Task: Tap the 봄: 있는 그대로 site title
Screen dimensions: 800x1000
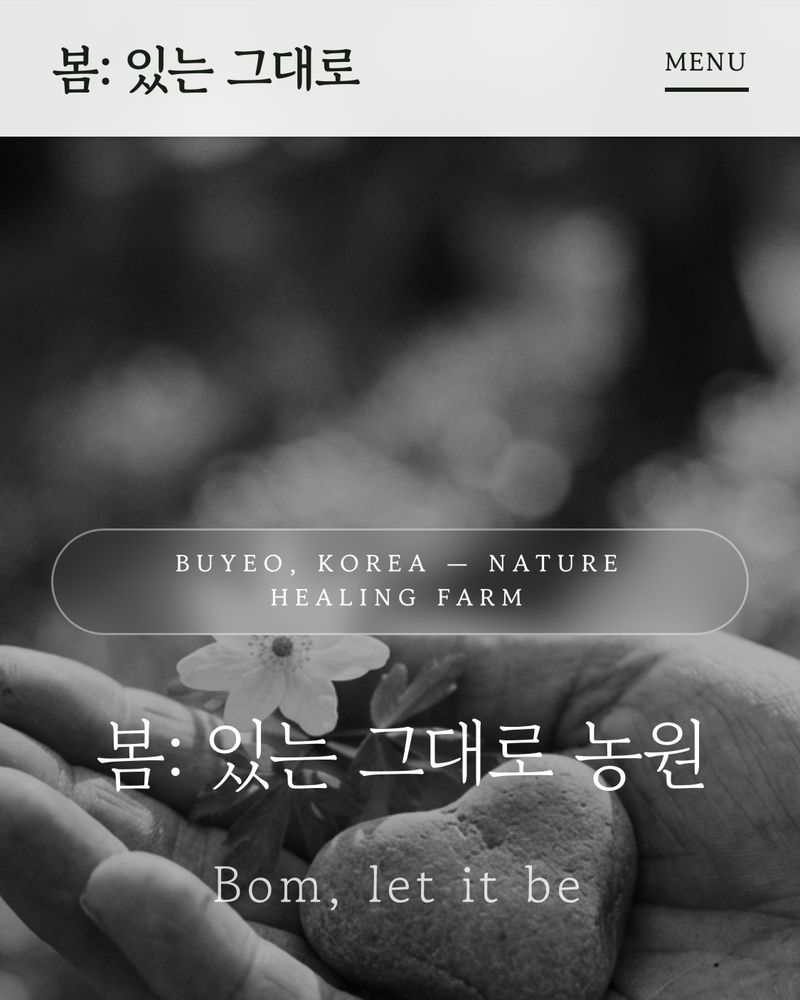Action: click(206, 68)
